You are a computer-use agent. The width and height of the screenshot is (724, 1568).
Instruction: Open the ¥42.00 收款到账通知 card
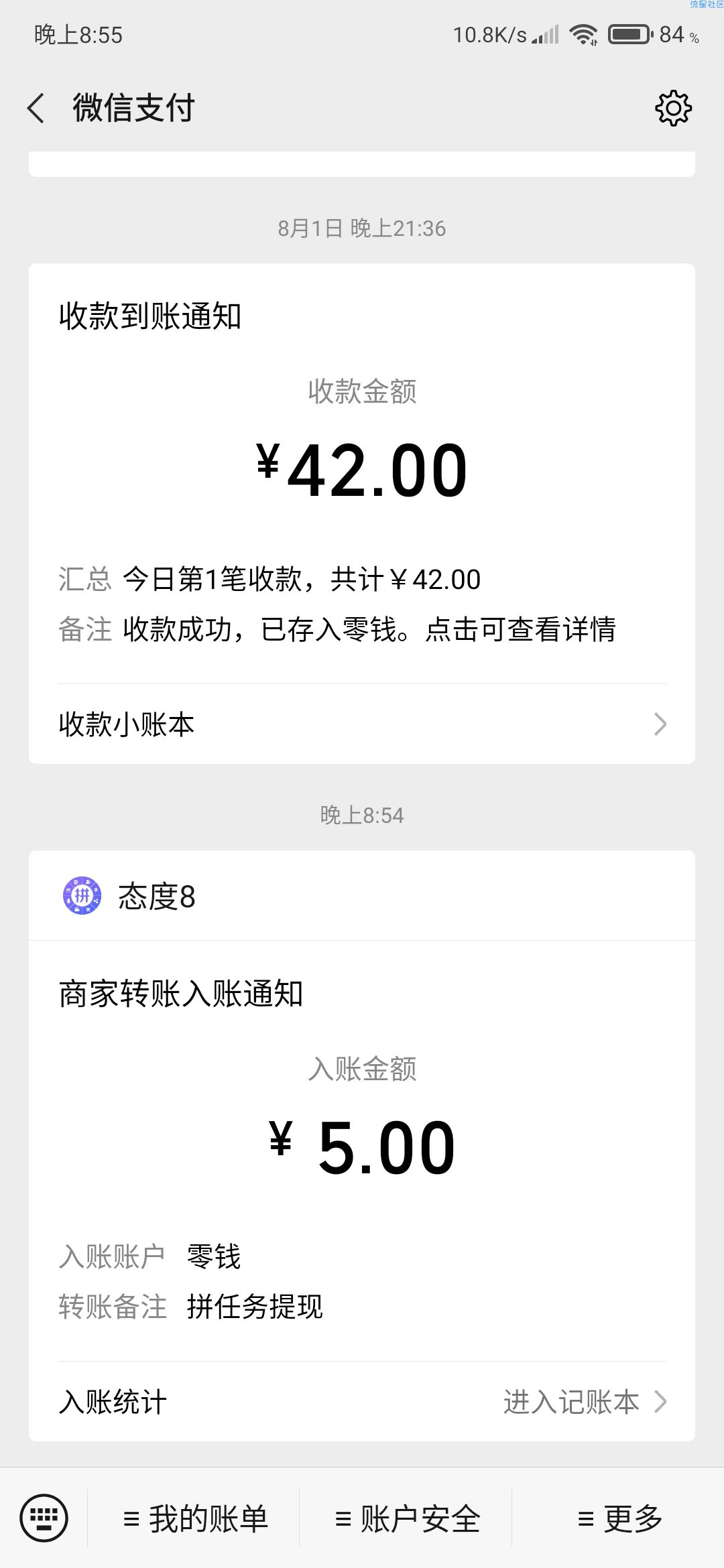pyautogui.click(x=362, y=474)
